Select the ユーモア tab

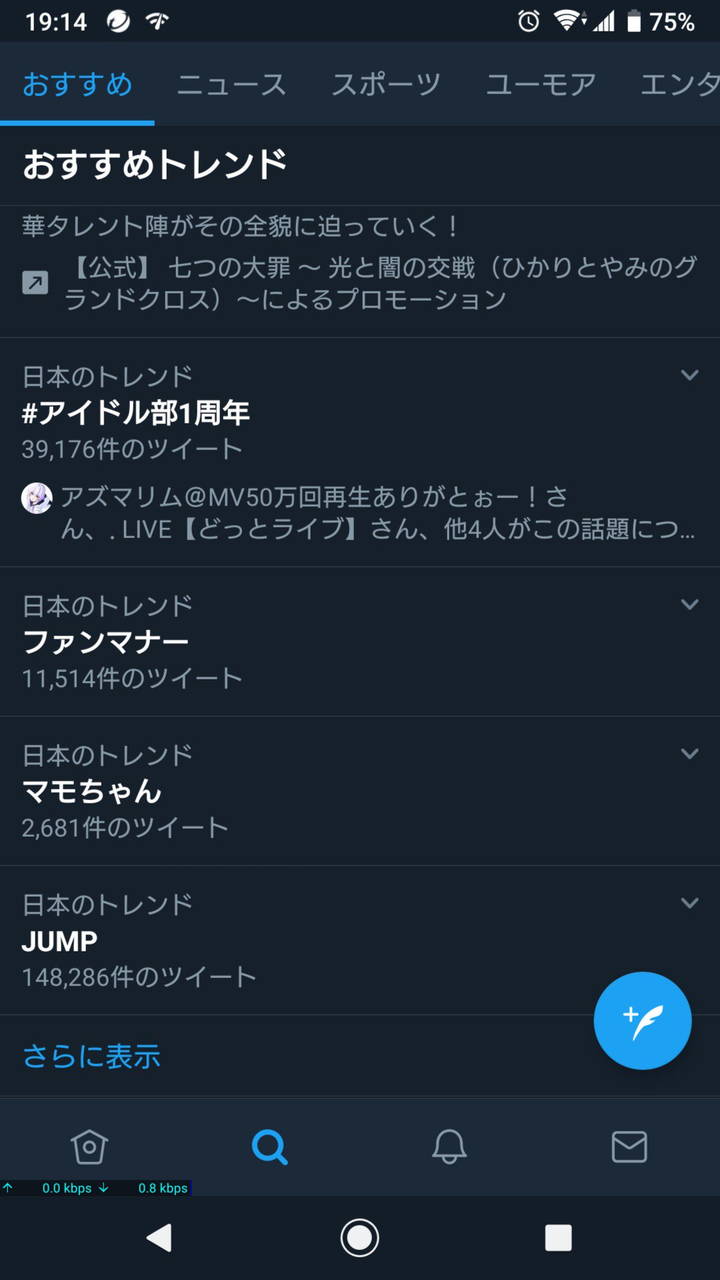(540, 86)
